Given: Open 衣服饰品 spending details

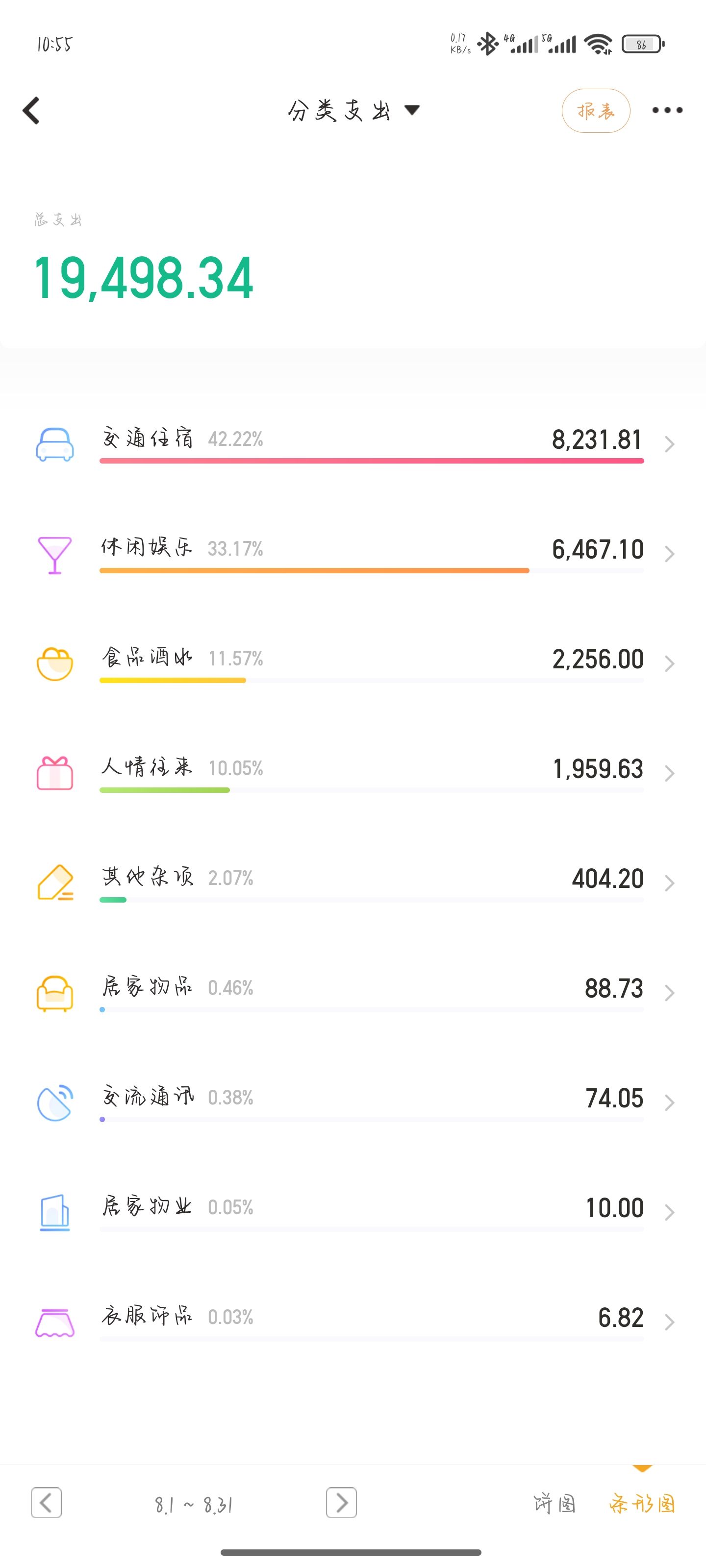Looking at the screenshot, I should [x=372, y=1320].
